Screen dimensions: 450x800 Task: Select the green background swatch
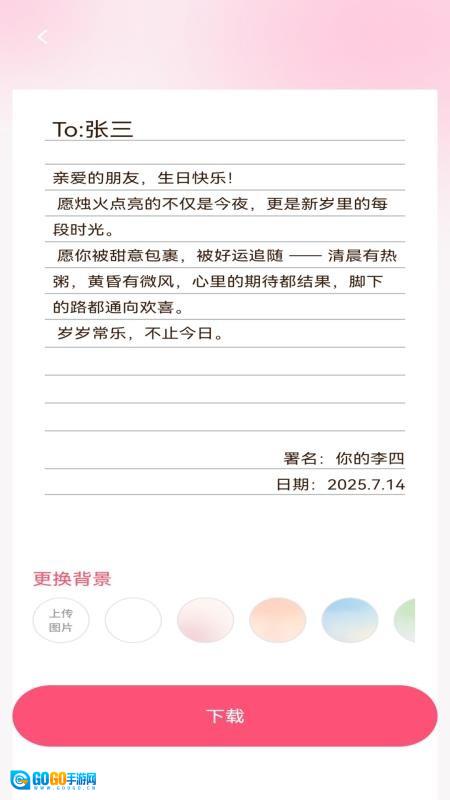pos(405,620)
